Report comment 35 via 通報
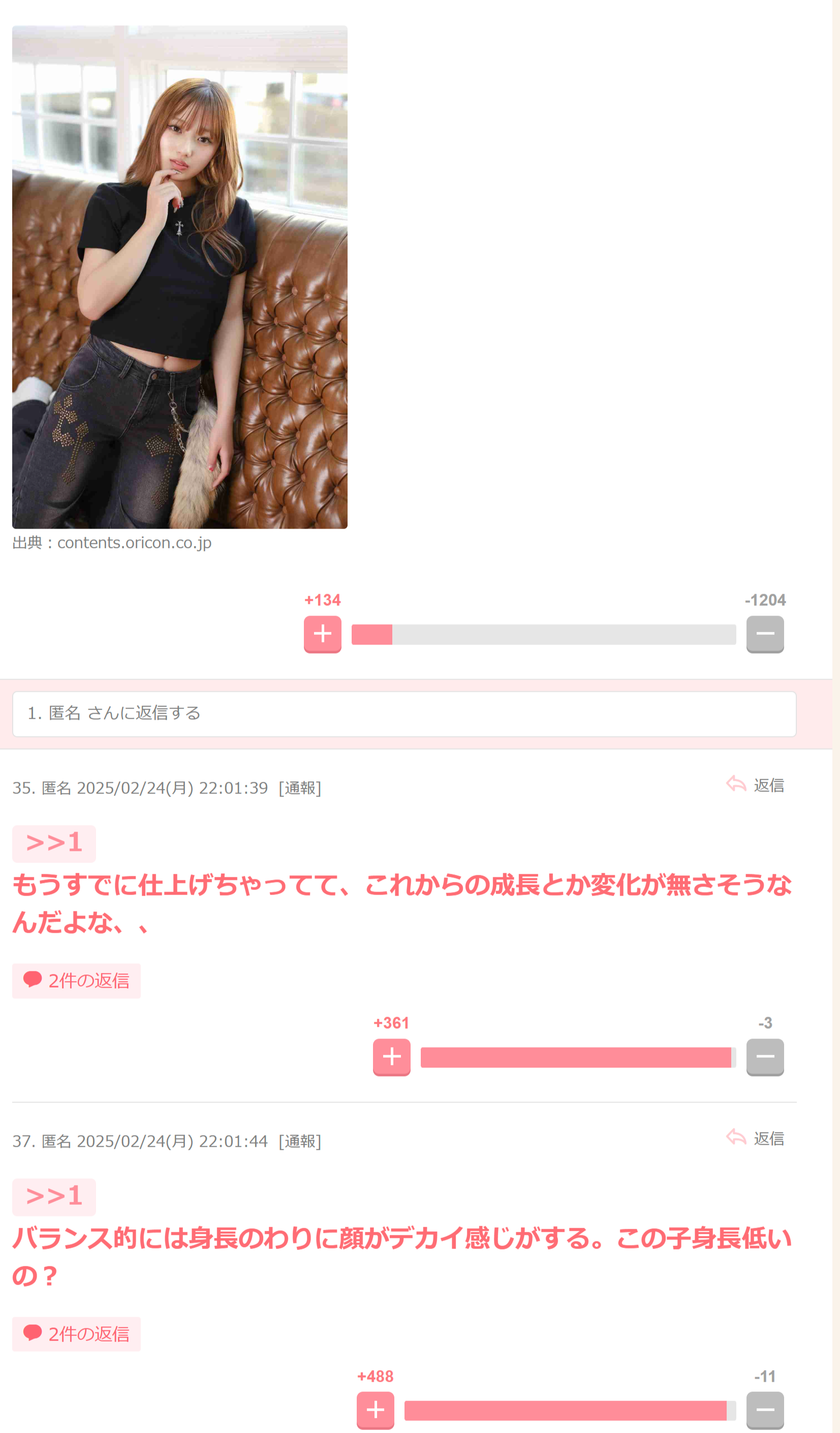 pos(299,788)
